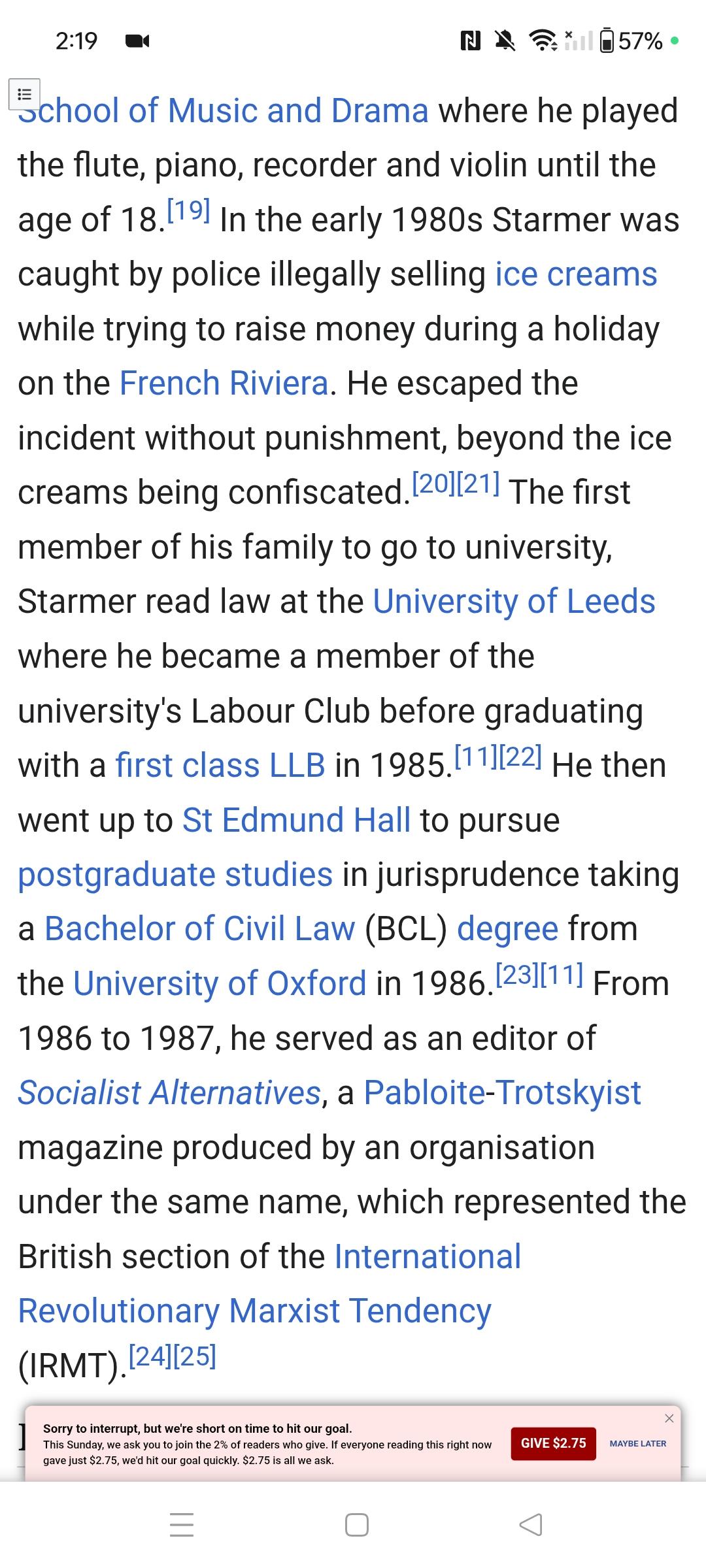Open the table of contents icon
The image size is (706, 1568).
tap(24, 93)
